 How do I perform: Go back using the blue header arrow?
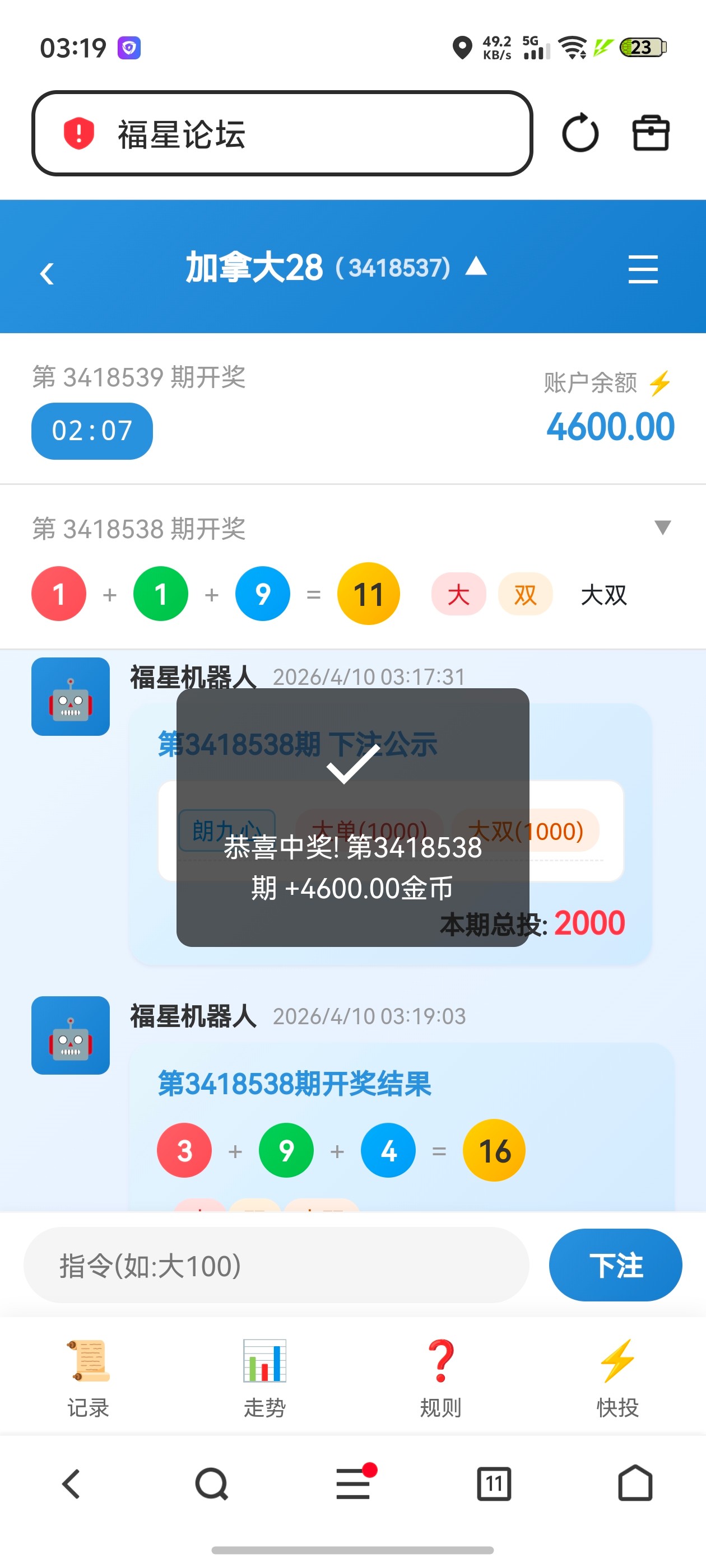pyautogui.click(x=47, y=273)
